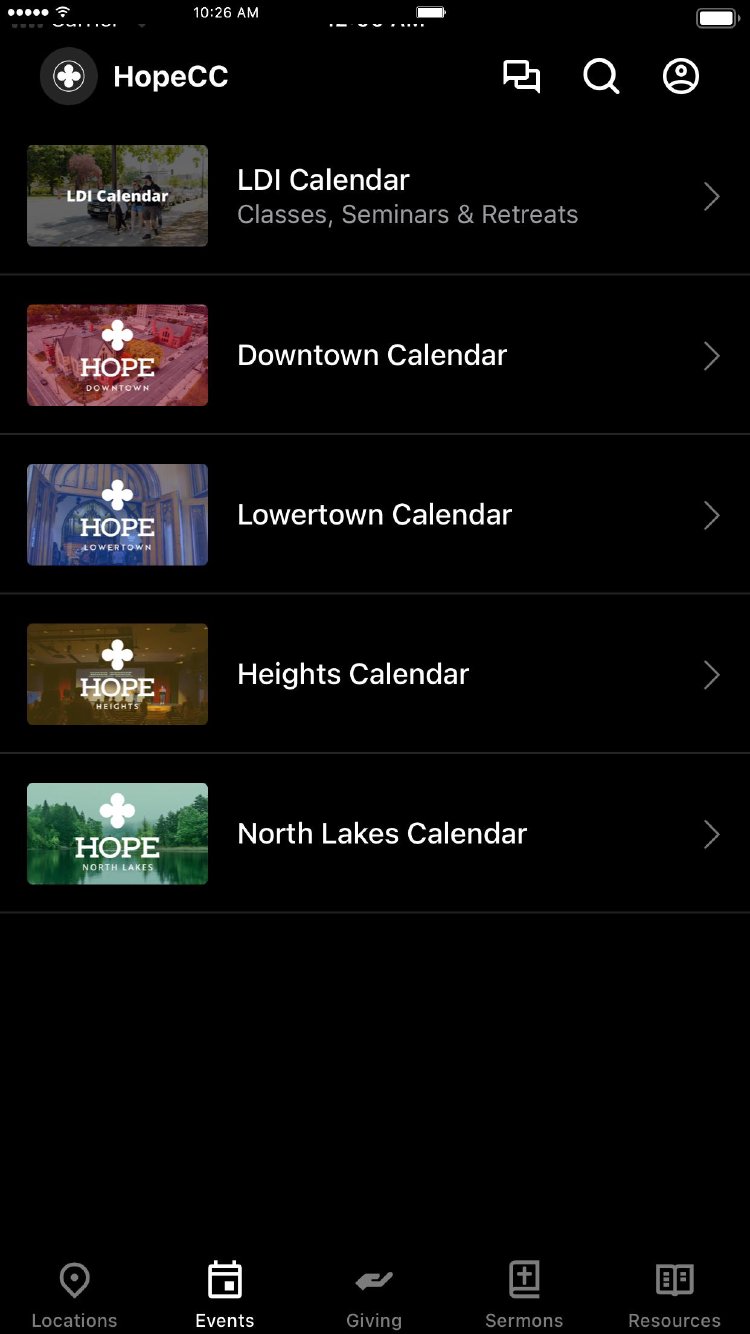Open the Downtown Calendar
Viewport: 750px width, 1334px height.
[x=375, y=355]
